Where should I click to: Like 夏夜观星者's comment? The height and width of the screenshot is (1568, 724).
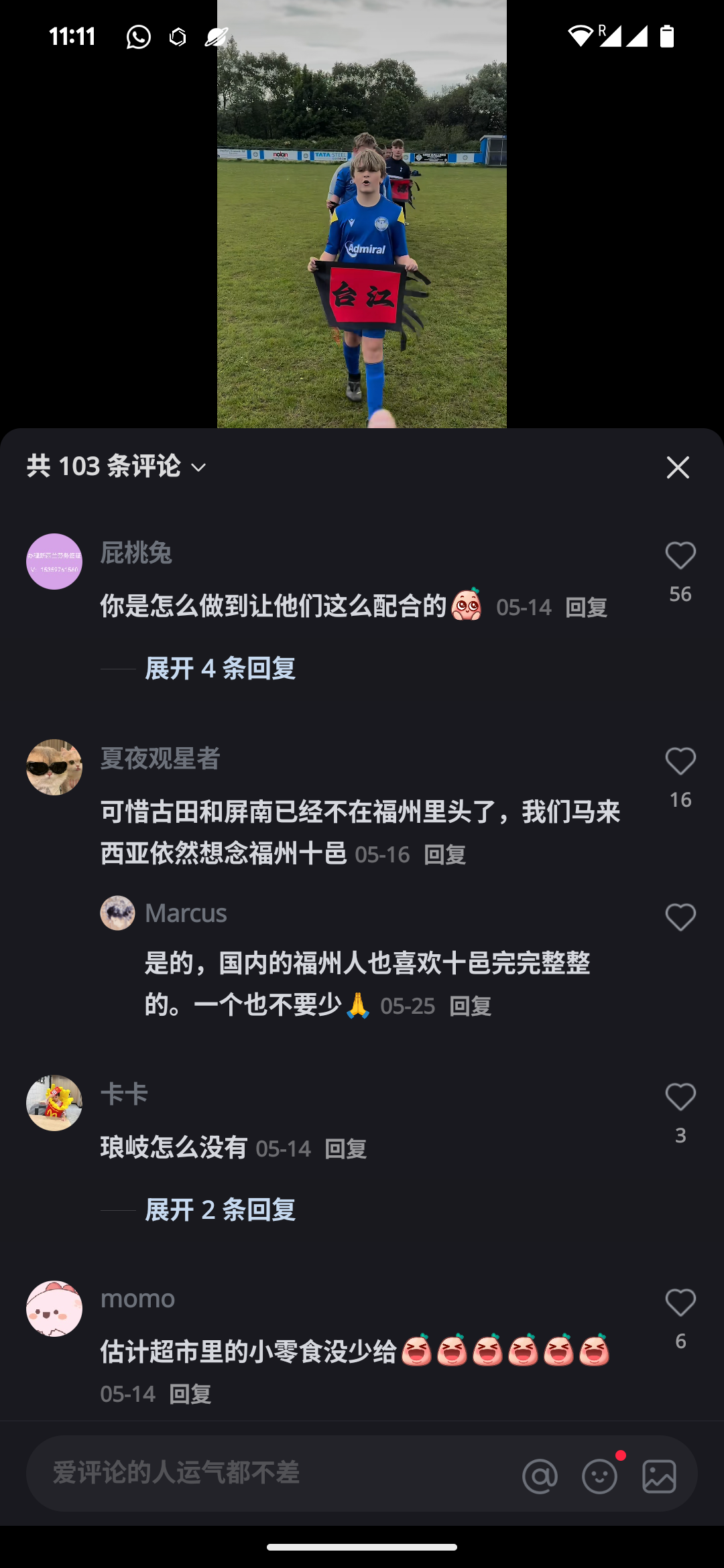tap(680, 762)
